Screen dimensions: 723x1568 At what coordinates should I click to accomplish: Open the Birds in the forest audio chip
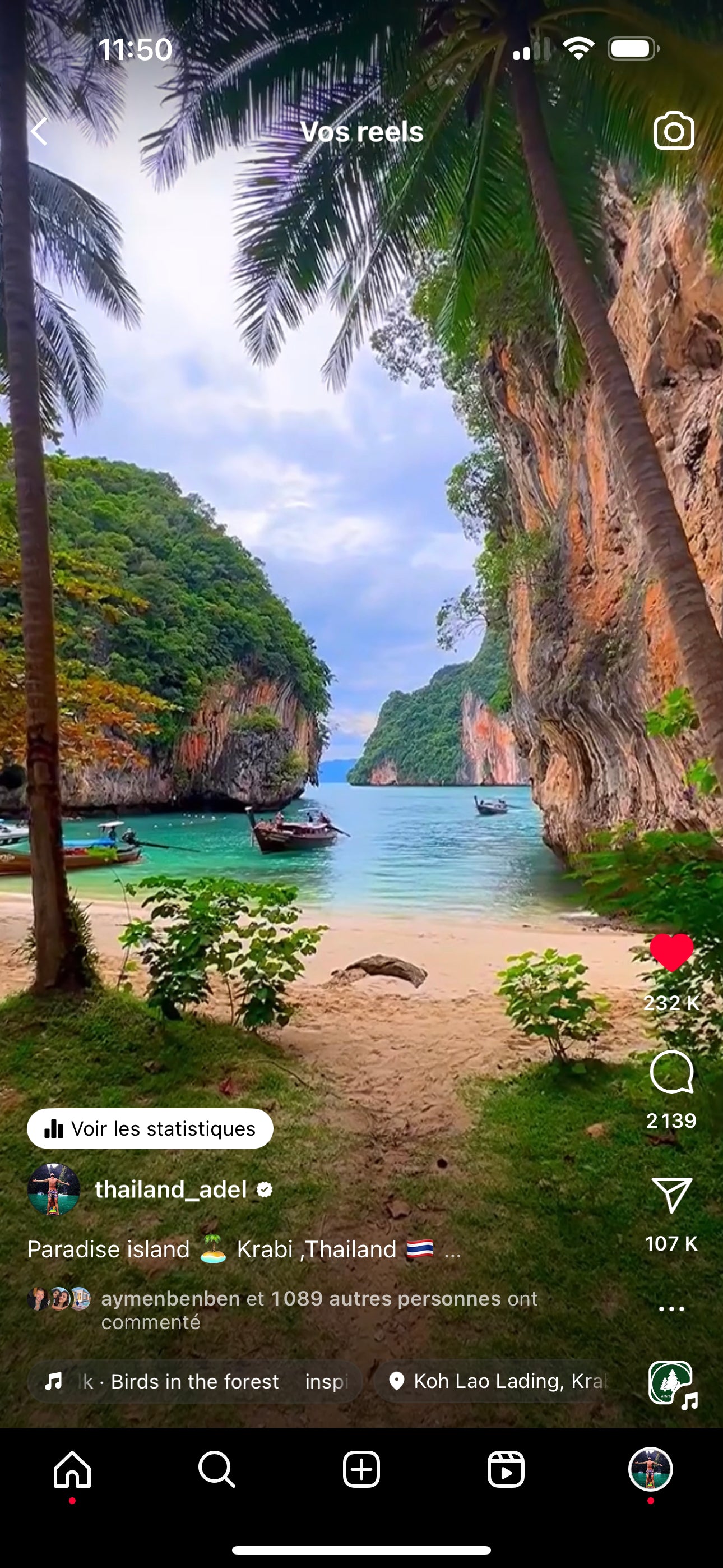[194, 1381]
